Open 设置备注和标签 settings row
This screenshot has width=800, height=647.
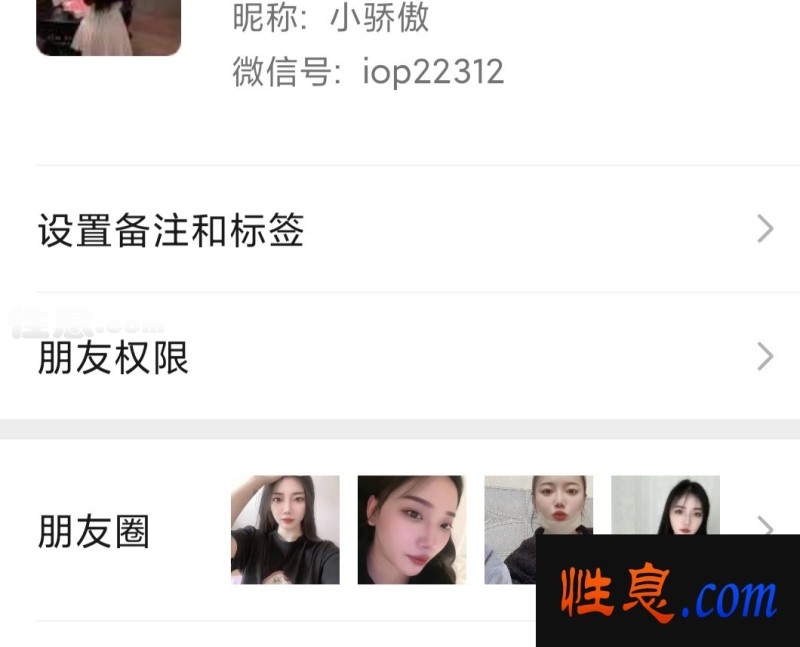coord(400,230)
